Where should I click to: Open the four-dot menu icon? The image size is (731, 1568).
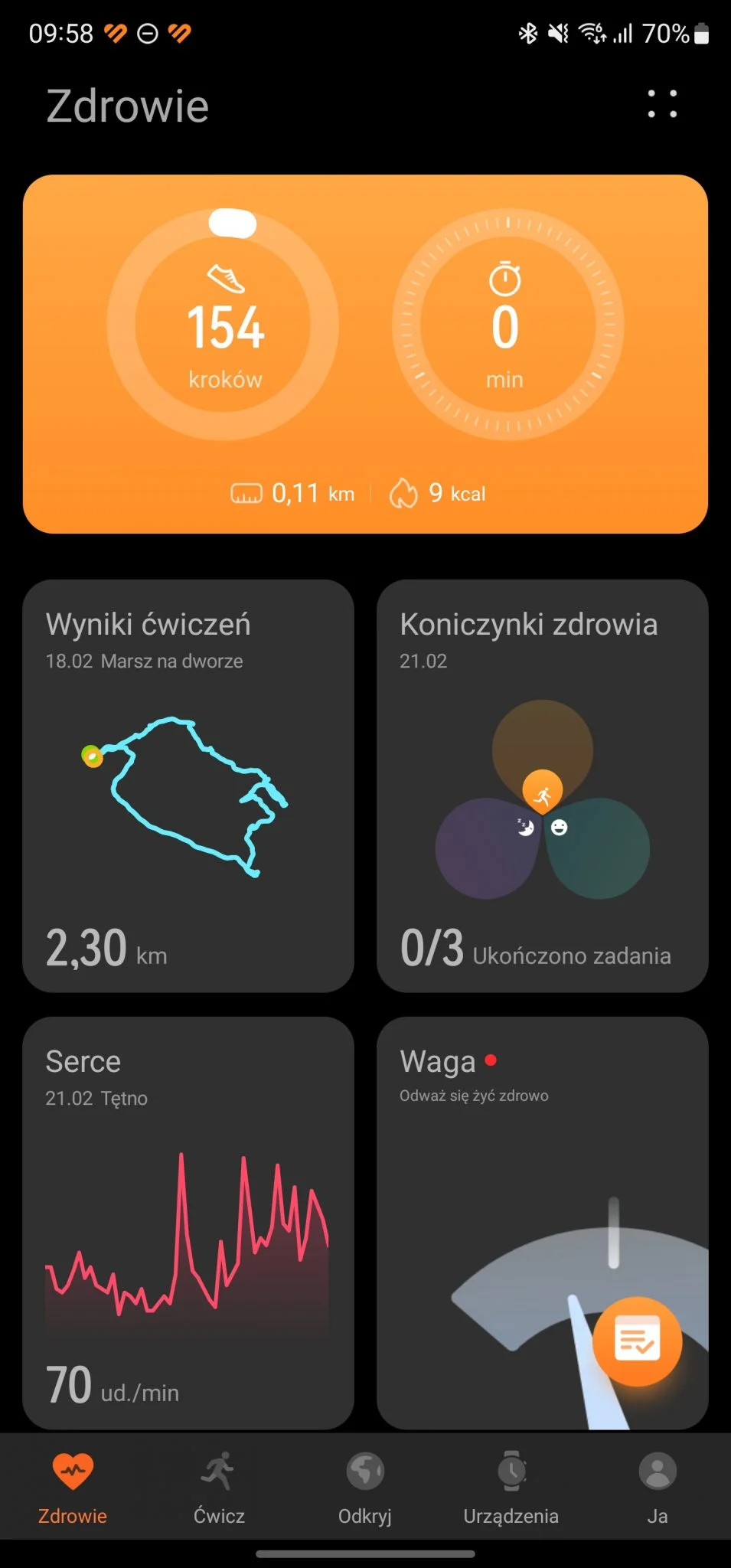click(662, 104)
